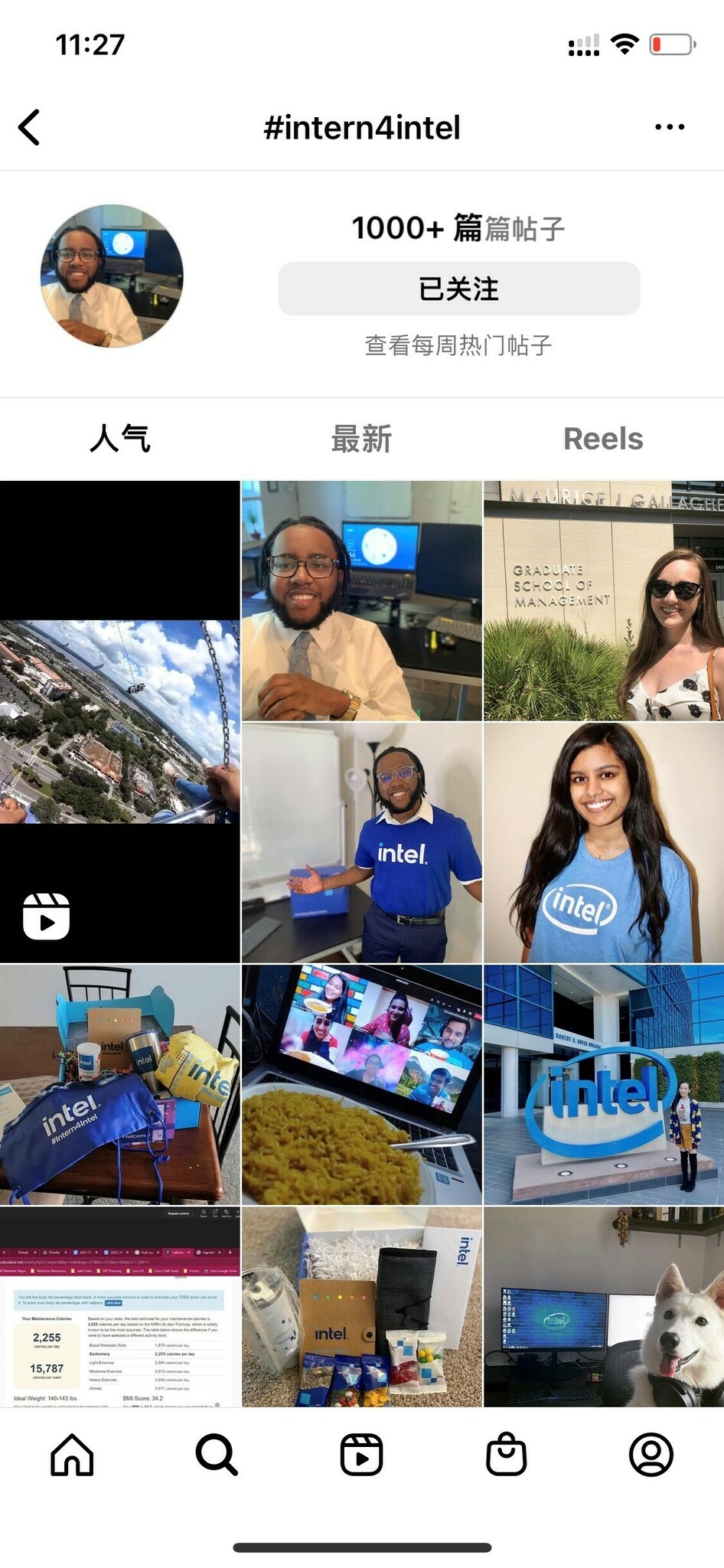724x1568 pixels.
Task: View the video call with noodles post
Action: pos(362,1084)
